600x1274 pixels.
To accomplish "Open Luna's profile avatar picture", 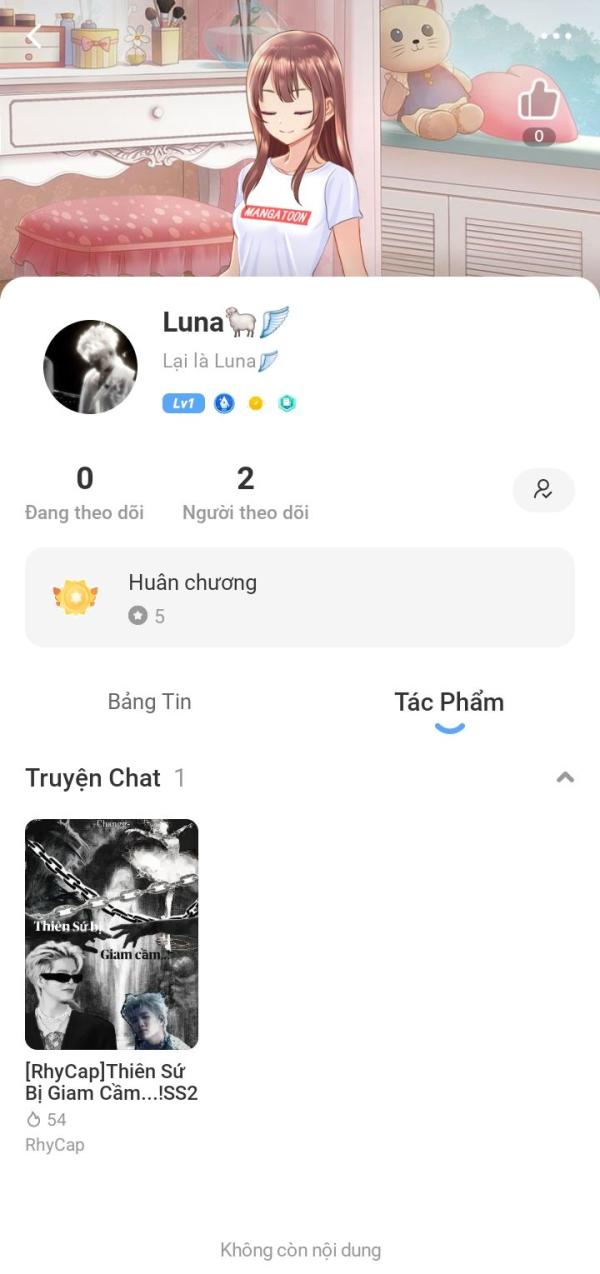I will (x=90, y=367).
